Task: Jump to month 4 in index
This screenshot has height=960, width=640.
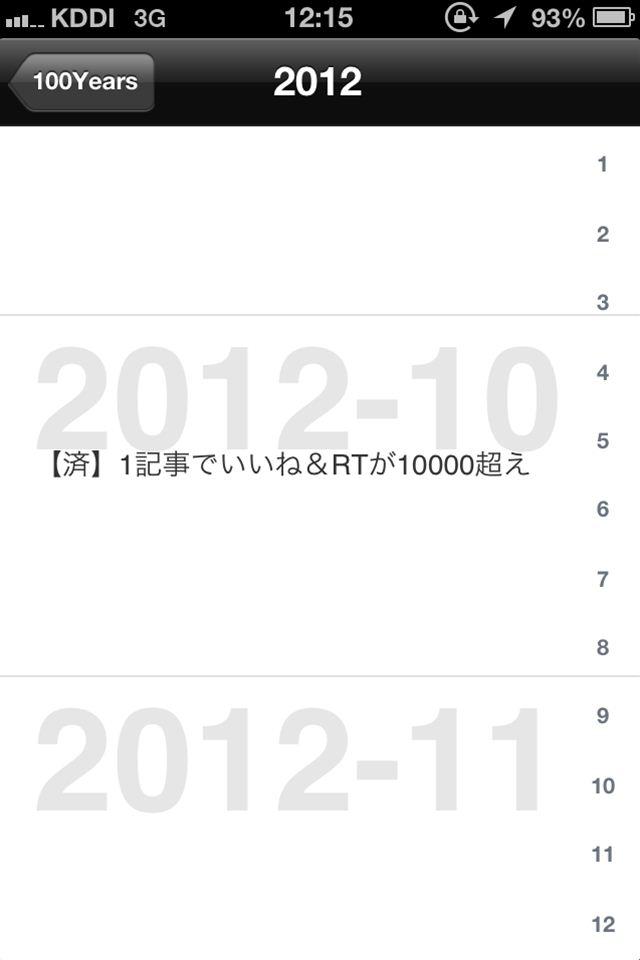Action: coord(602,372)
